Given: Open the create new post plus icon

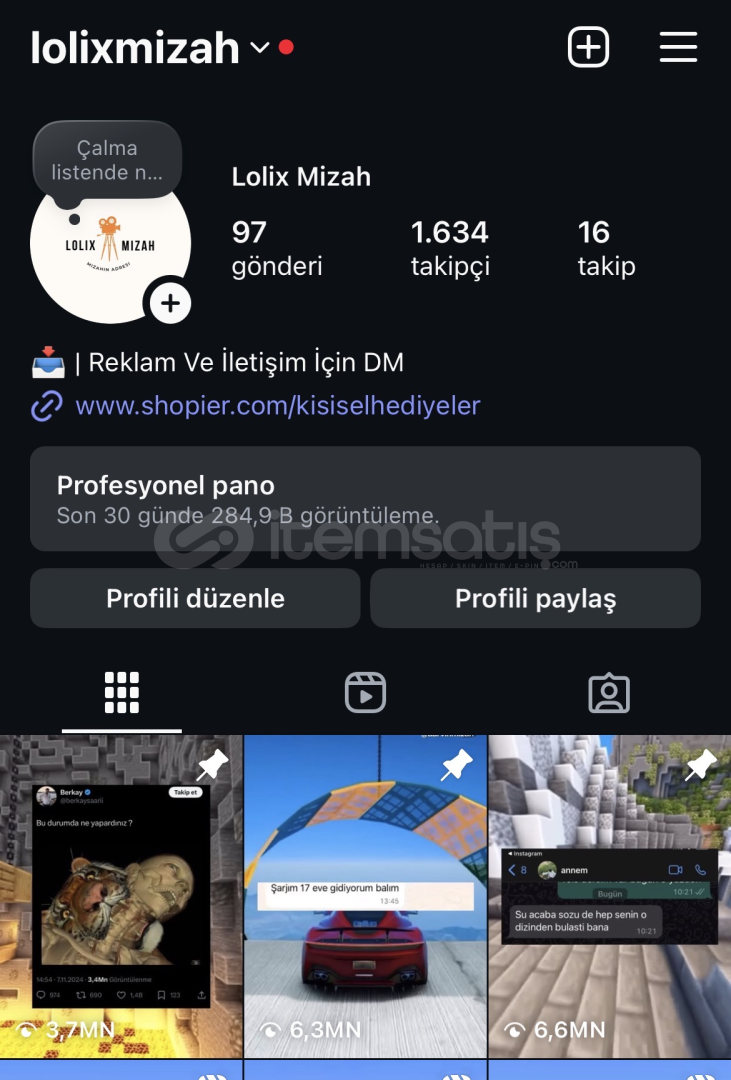Looking at the screenshot, I should coord(588,47).
